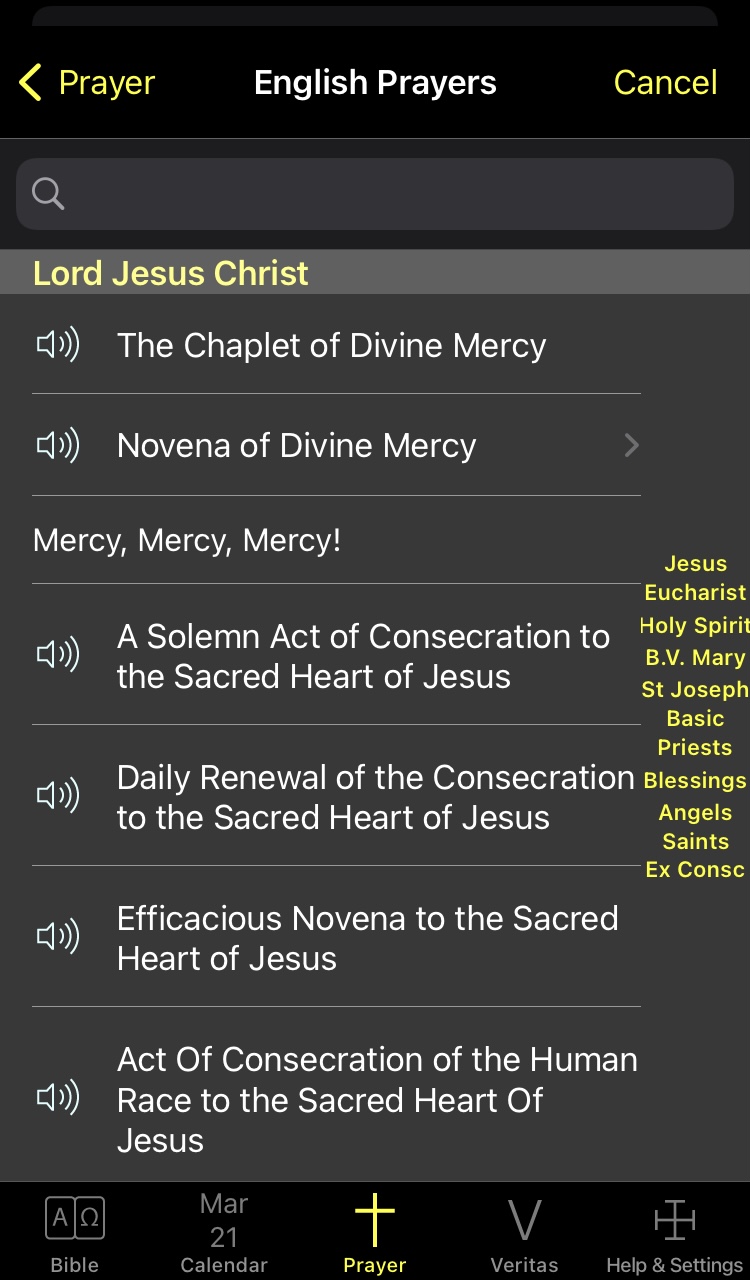Image resolution: width=750 pixels, height=1280 pixels.
Task: Open Act Of Consecration of the Human Race
Action: (376, 1099)
